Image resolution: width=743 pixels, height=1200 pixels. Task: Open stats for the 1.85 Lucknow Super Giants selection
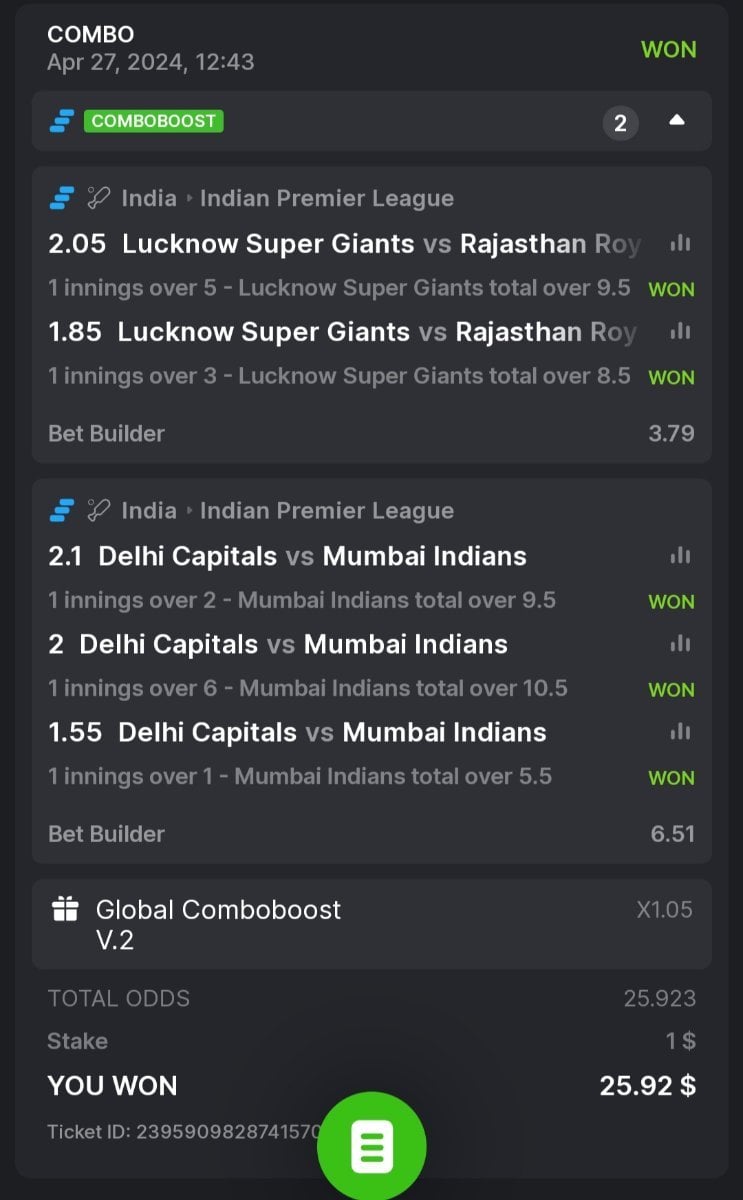pos(681,332)
